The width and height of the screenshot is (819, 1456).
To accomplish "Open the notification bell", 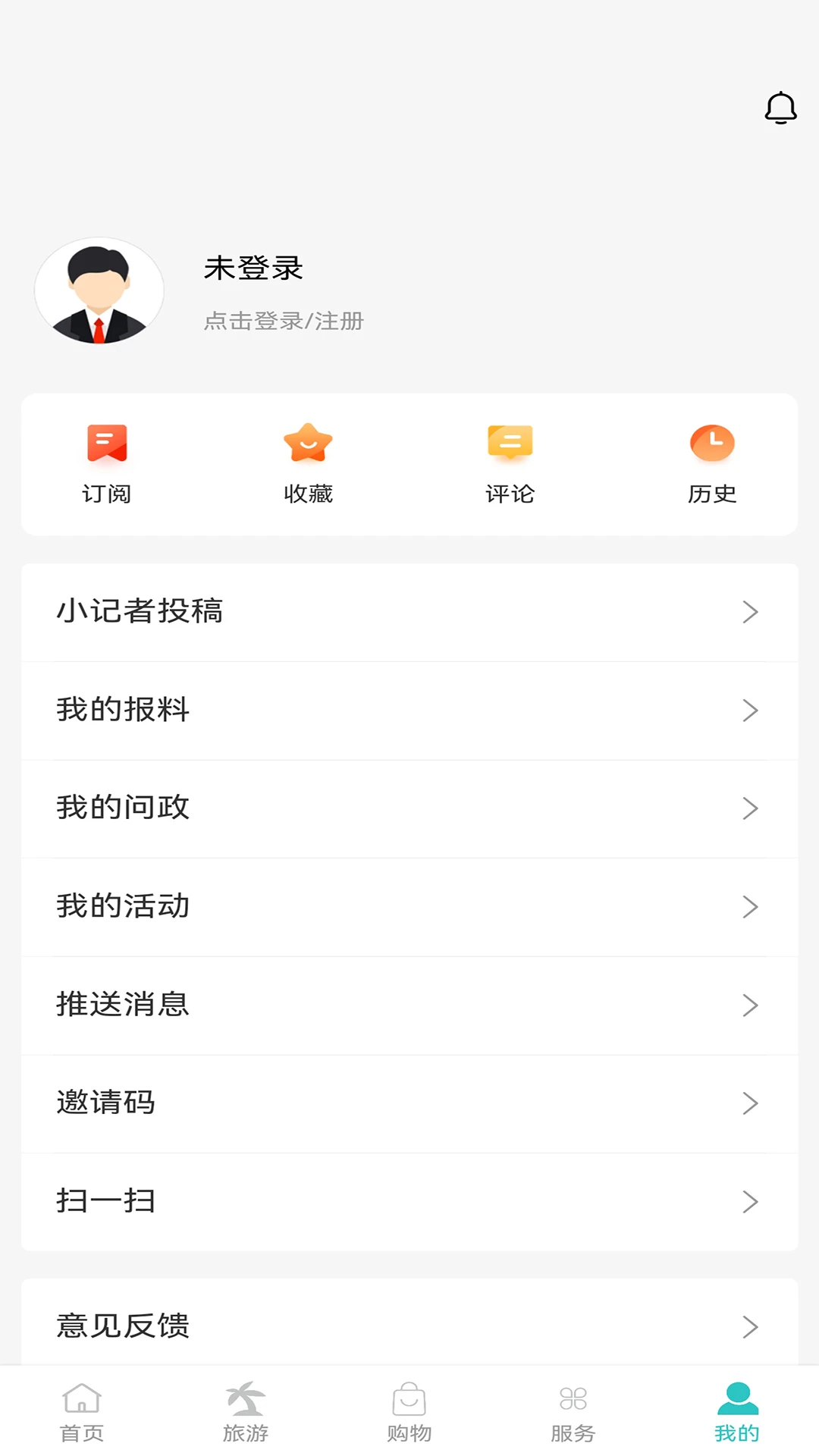I will point(780,107).
